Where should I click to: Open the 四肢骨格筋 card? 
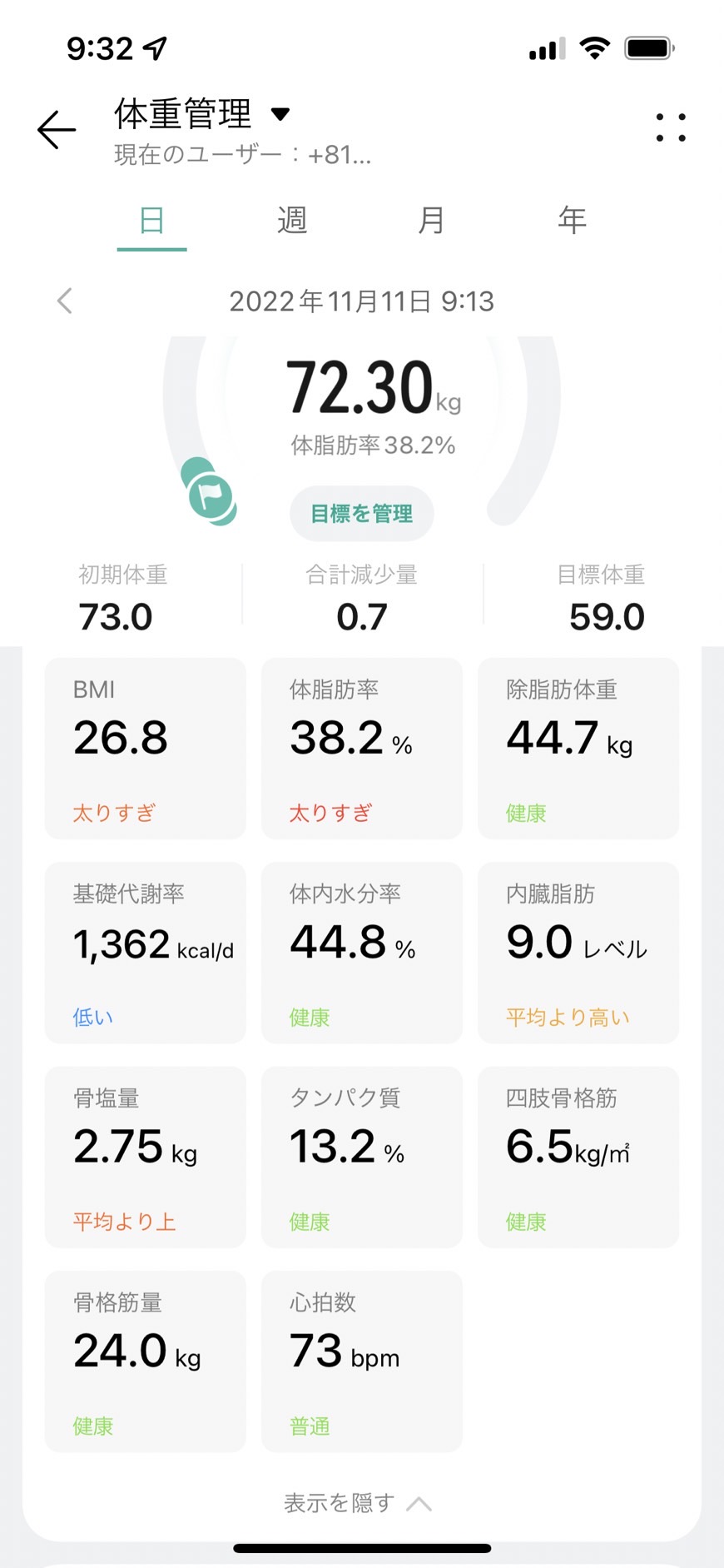pyautogui.click(x=578, y=1157)
